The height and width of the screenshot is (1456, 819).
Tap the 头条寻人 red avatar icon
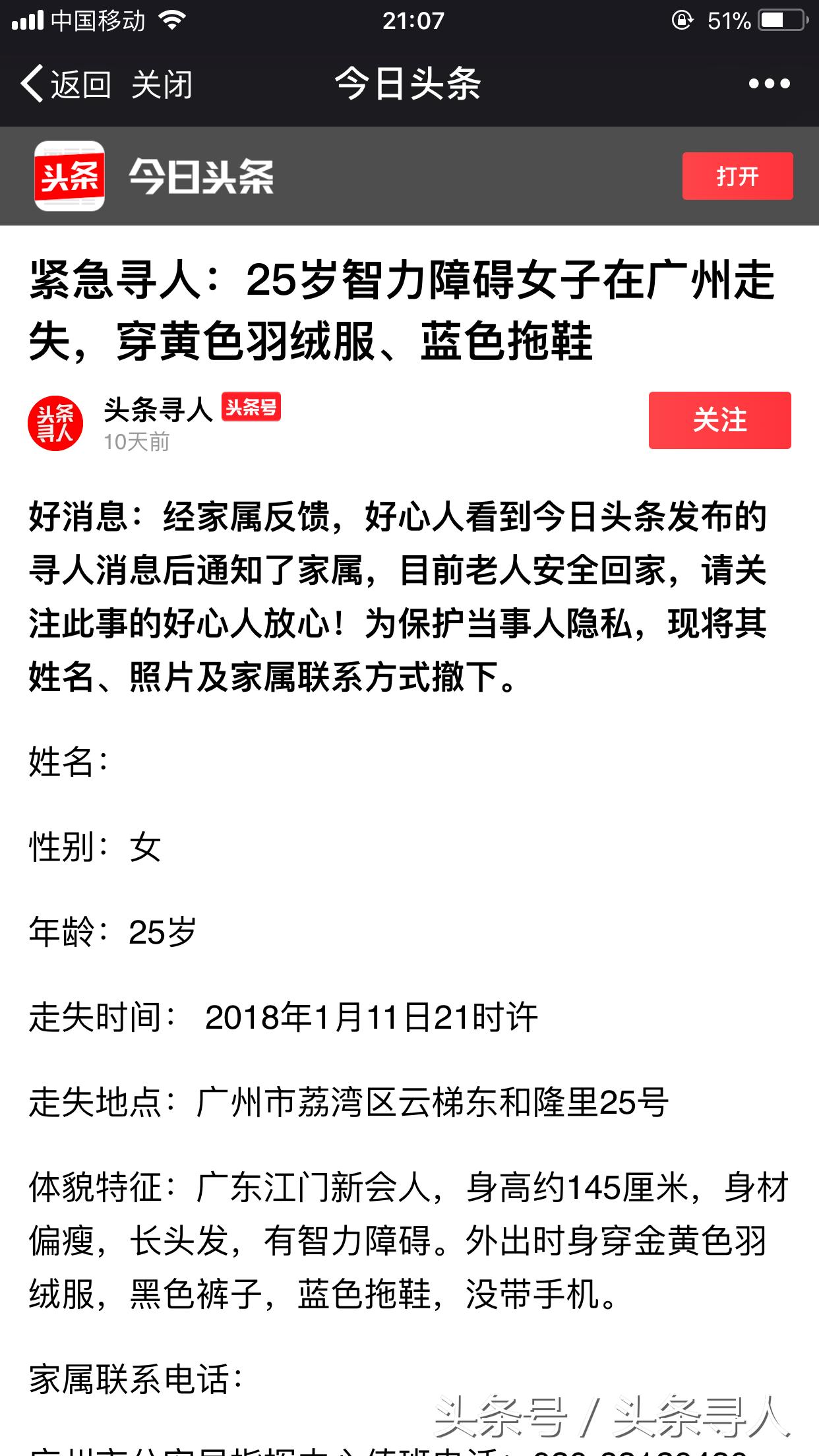58,422
